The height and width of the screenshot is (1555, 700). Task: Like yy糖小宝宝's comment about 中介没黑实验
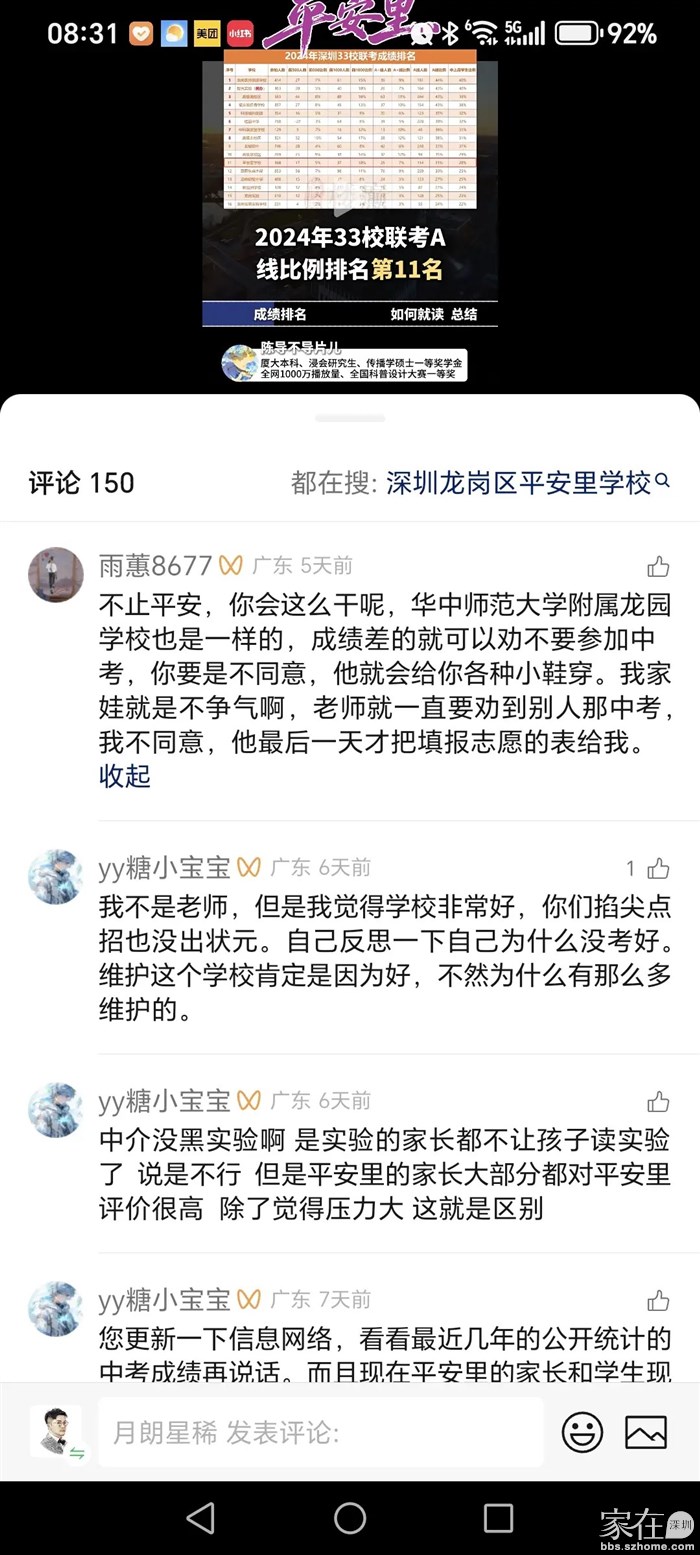[x=658, y=1101]
